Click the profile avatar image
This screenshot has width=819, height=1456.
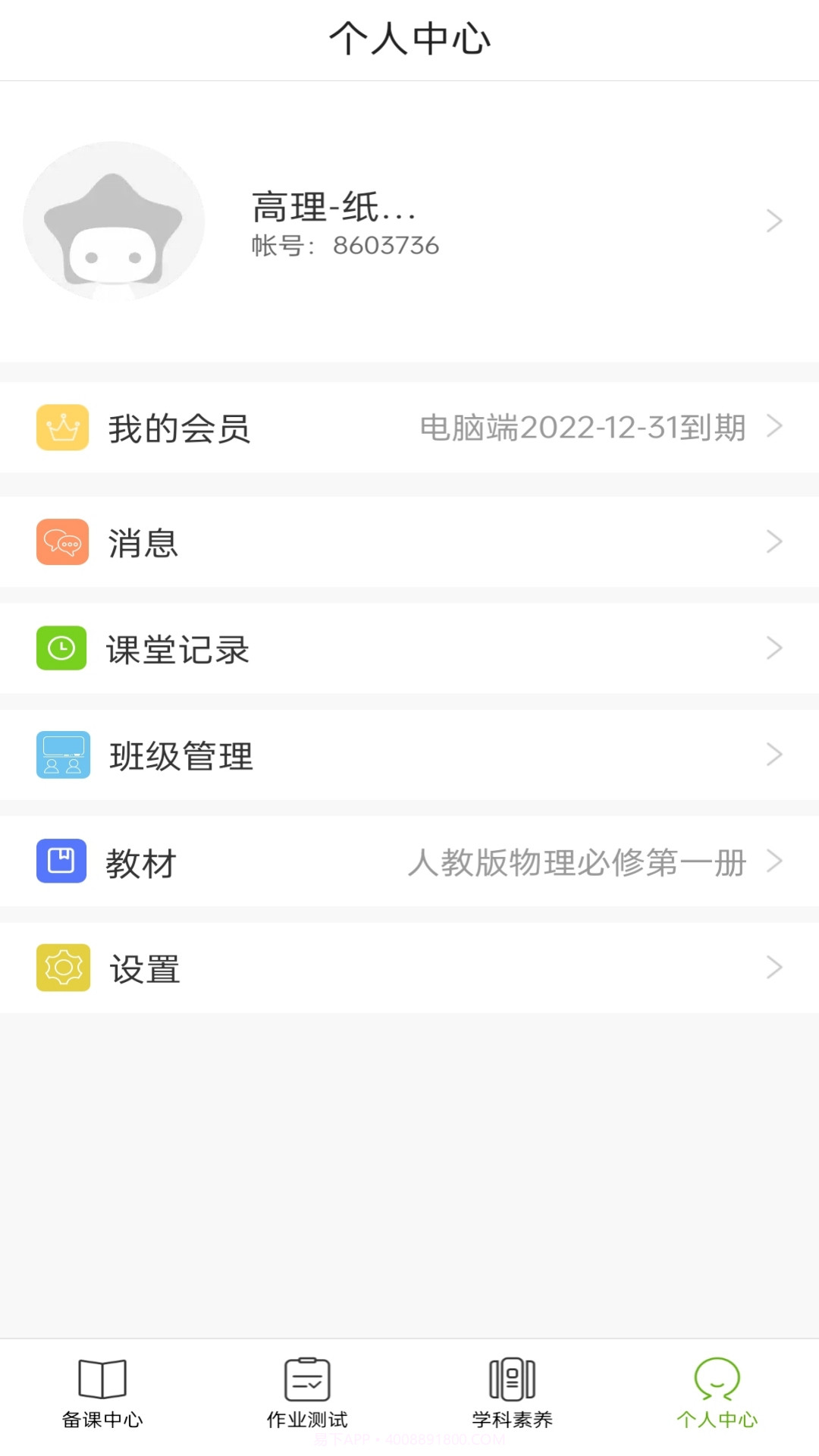tap(114, 220)
